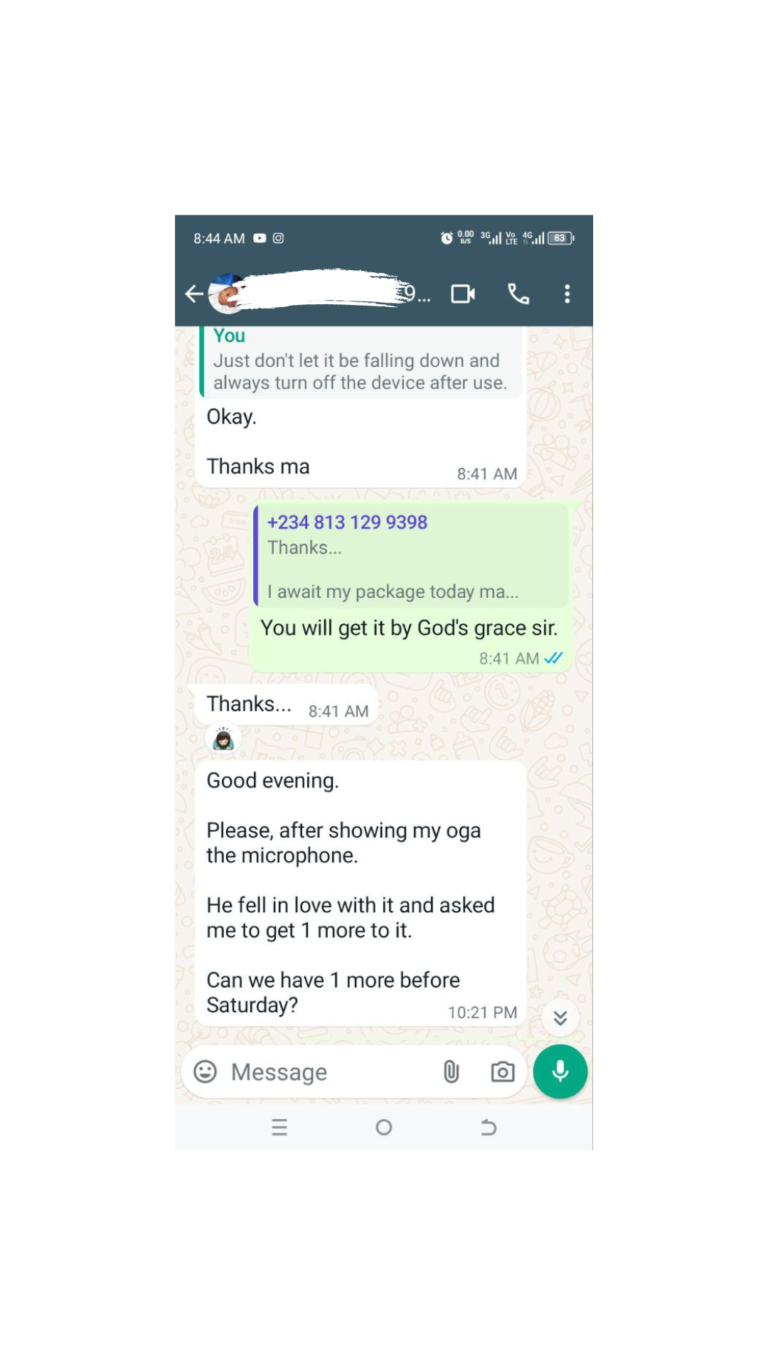Go back using the header arrow
Screen dimensions: 768x1365
click(194, 294)
